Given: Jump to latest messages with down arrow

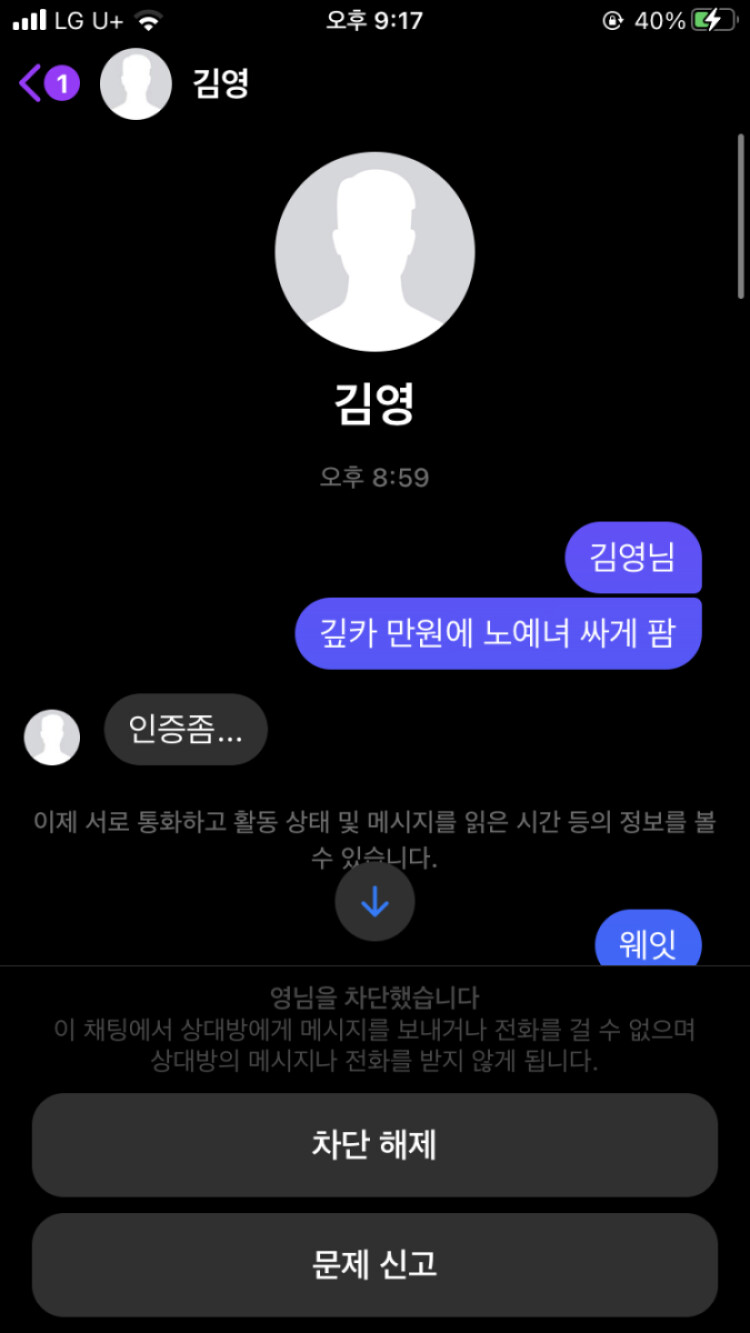Looking at the screenshot, I should pyautogui.click(x=374, y=902).
